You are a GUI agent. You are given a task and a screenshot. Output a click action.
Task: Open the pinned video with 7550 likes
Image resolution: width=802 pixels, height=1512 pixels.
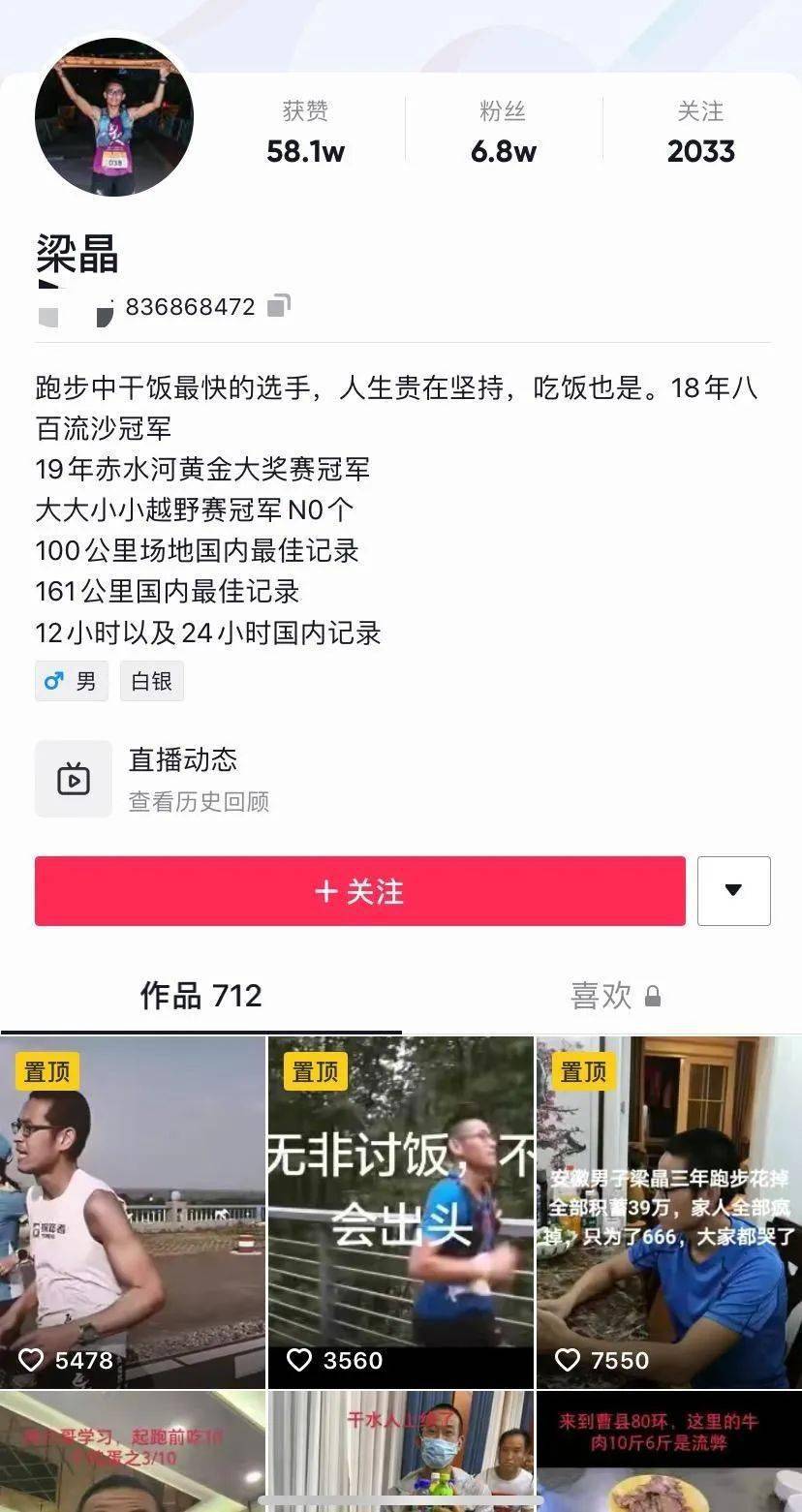point(668,1211)
